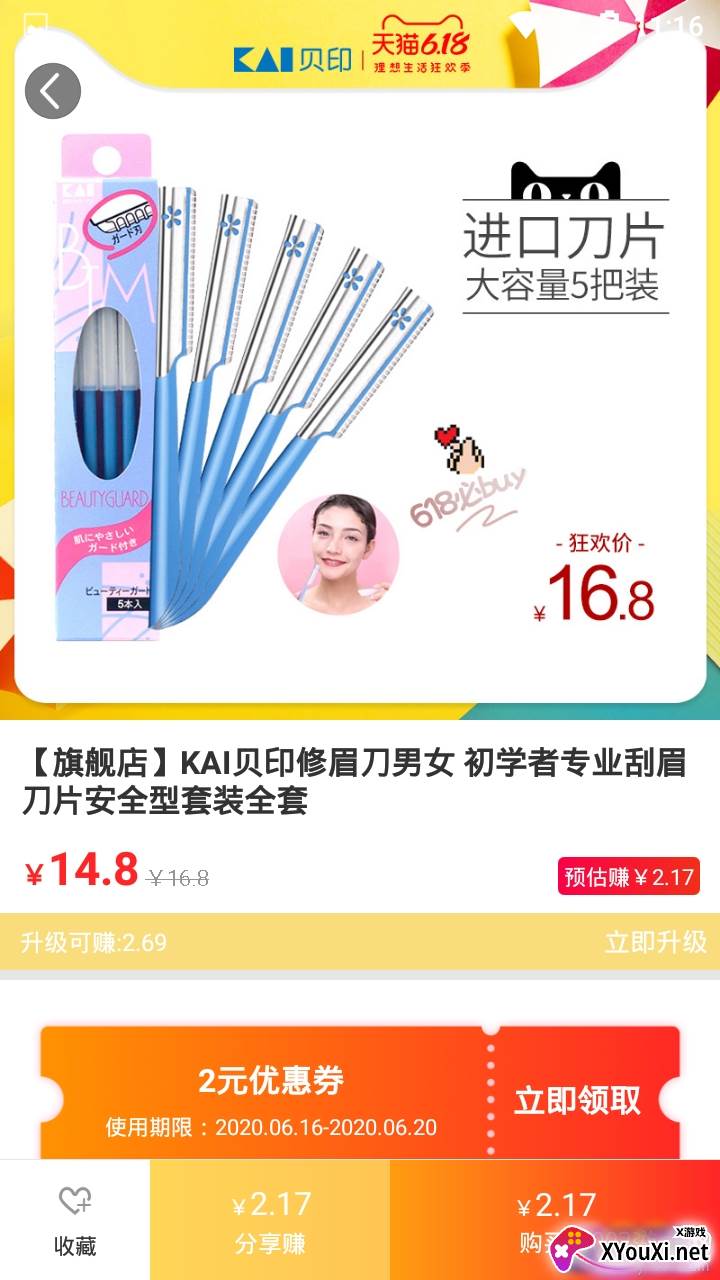This screenshot has height=1280, width=720.
Task: Add this product to 收藏 favorites
Action: (75, 1220)
